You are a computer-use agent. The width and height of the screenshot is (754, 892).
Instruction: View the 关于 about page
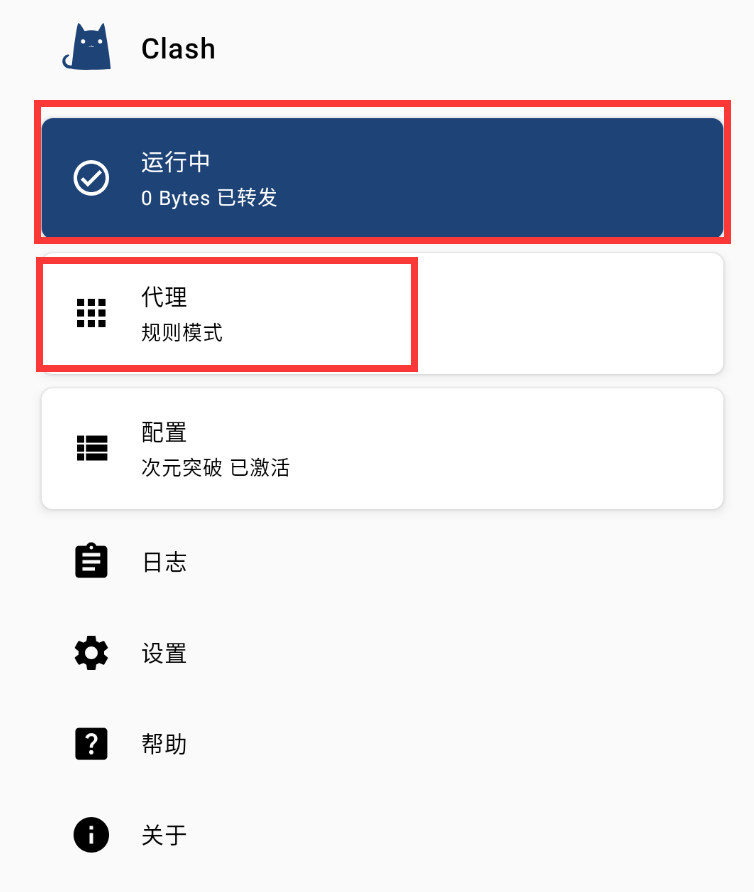tap(163, 835)
